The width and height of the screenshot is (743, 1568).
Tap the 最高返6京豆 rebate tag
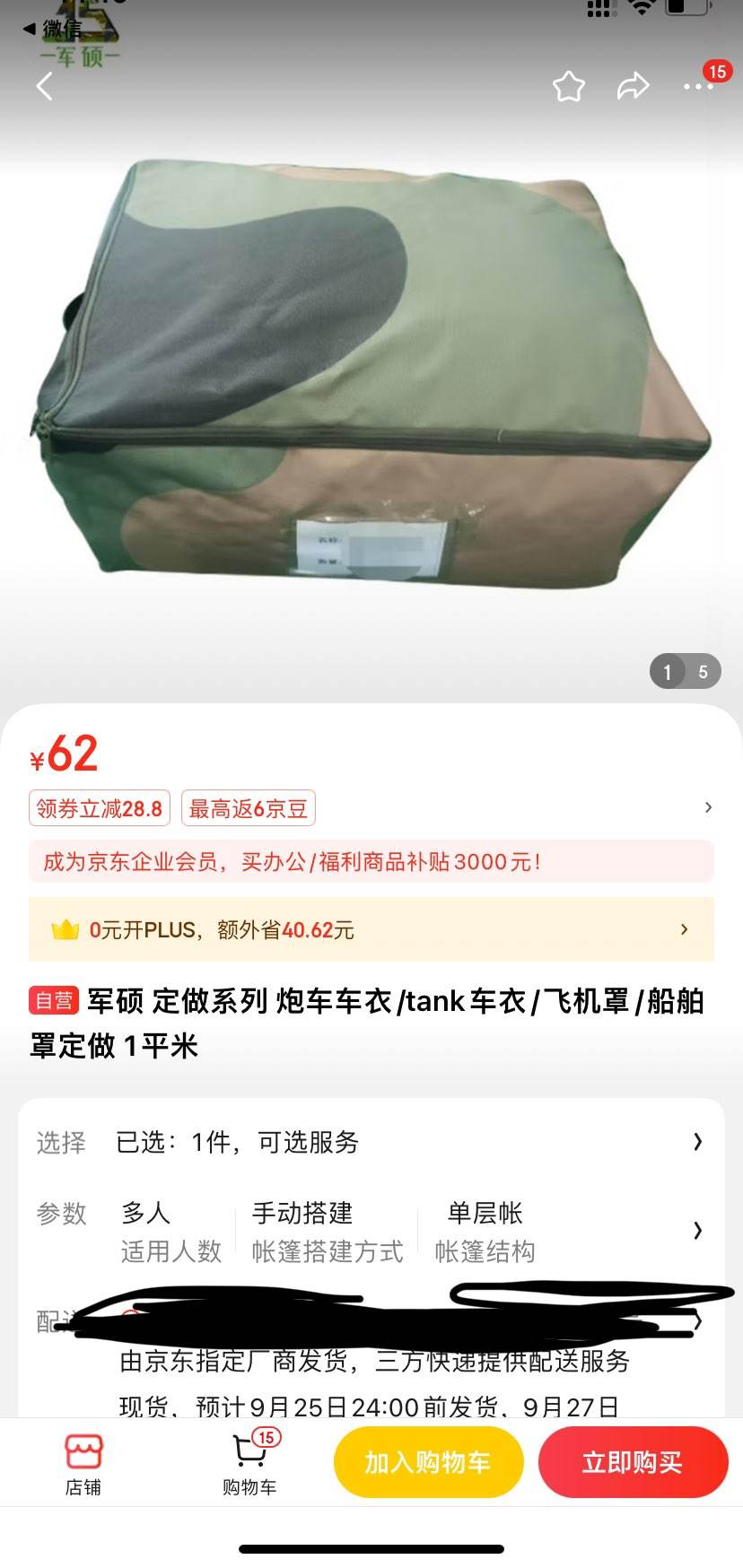(248, 807)
